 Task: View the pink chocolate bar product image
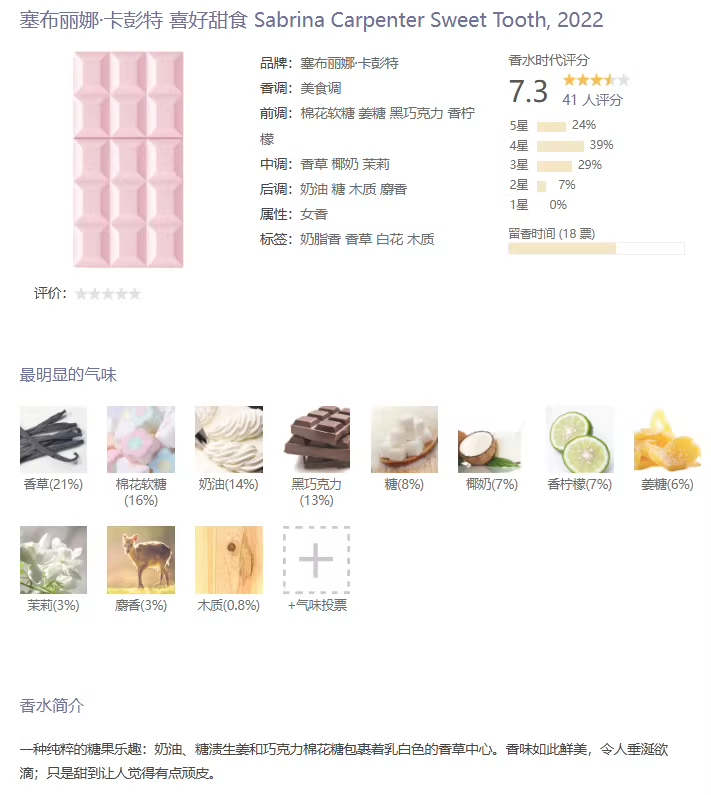click(x=128, y=159)
